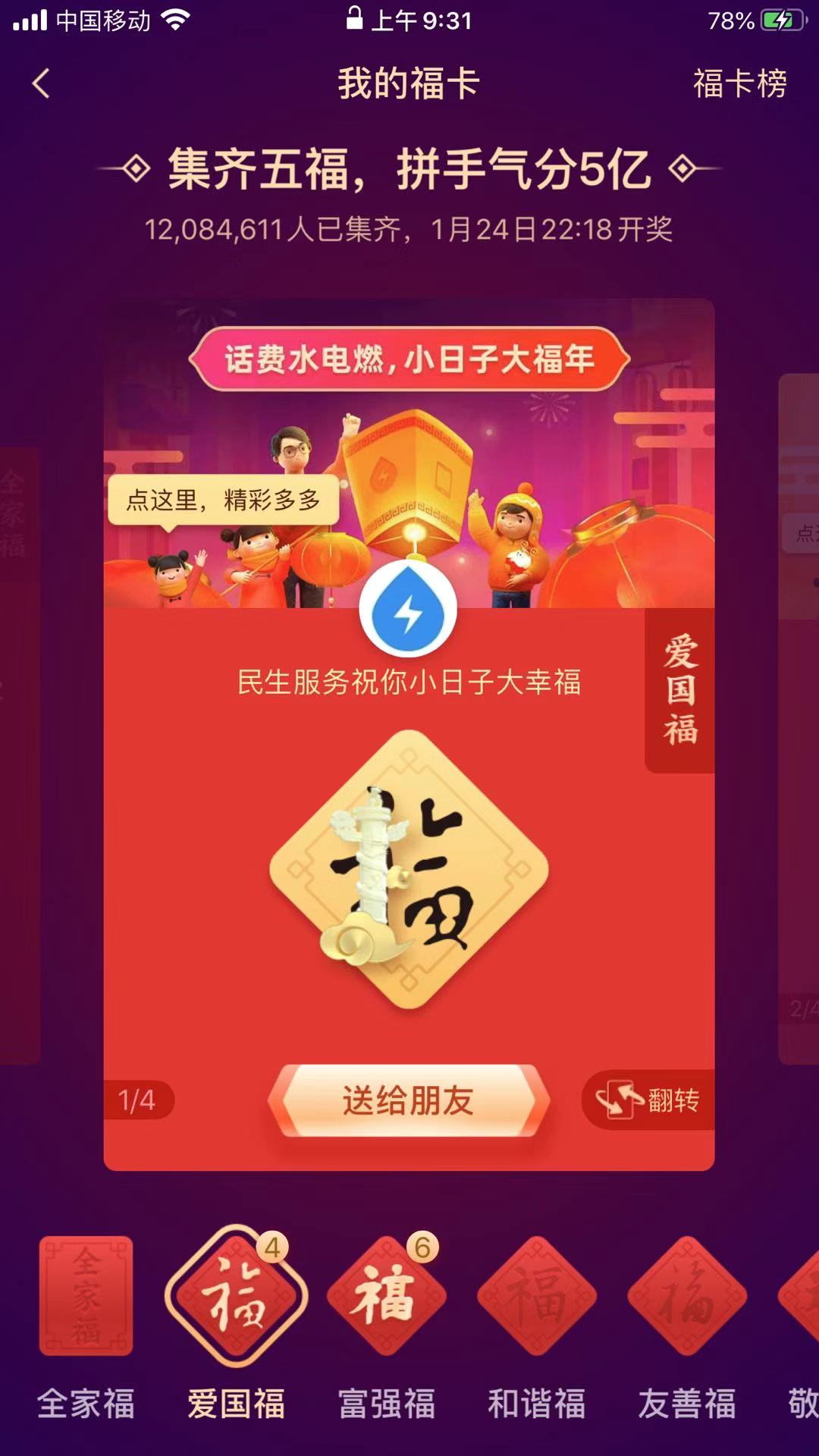
Task: Switch to the 富强福 card
Action: pyautogui.click(x=386, y=1297)
